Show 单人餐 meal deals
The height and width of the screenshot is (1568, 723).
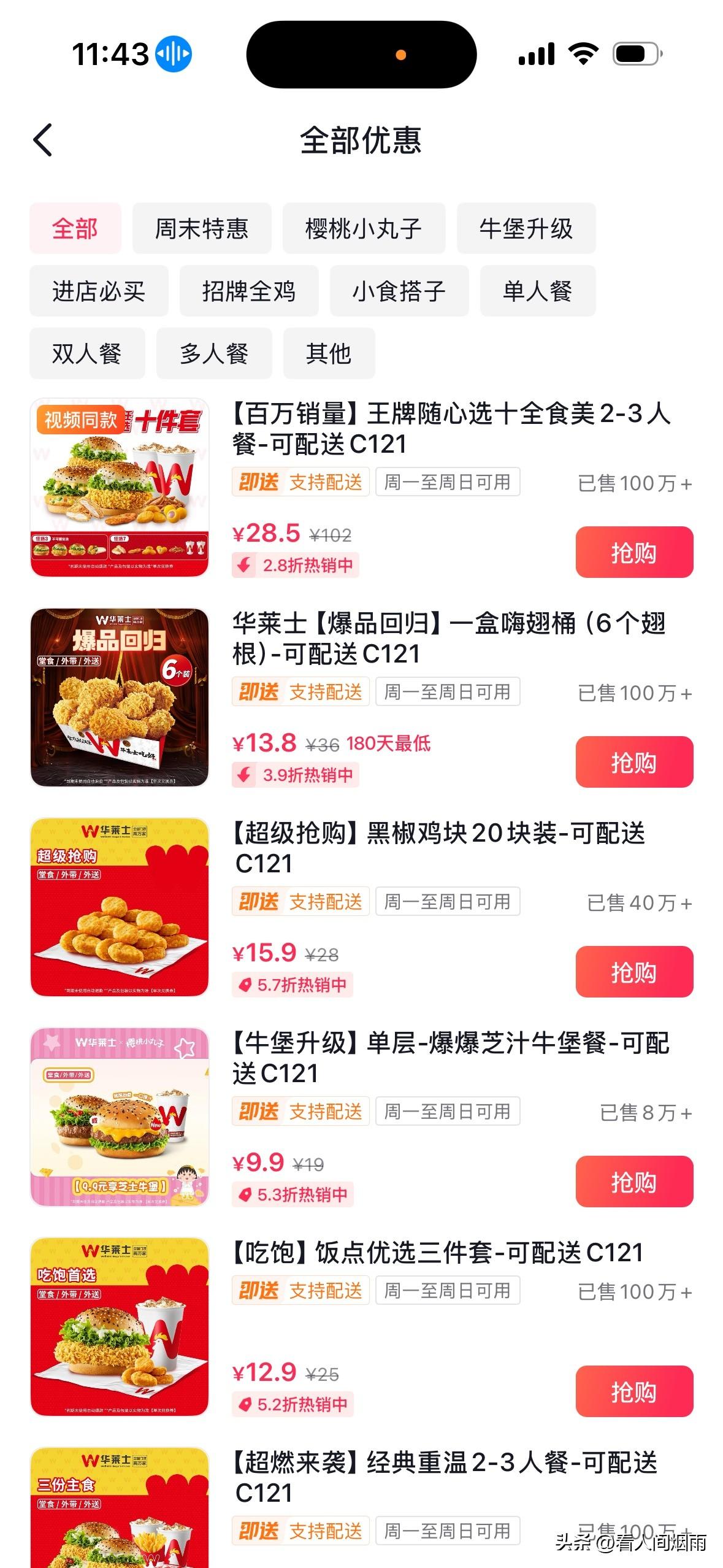[537, 291]
